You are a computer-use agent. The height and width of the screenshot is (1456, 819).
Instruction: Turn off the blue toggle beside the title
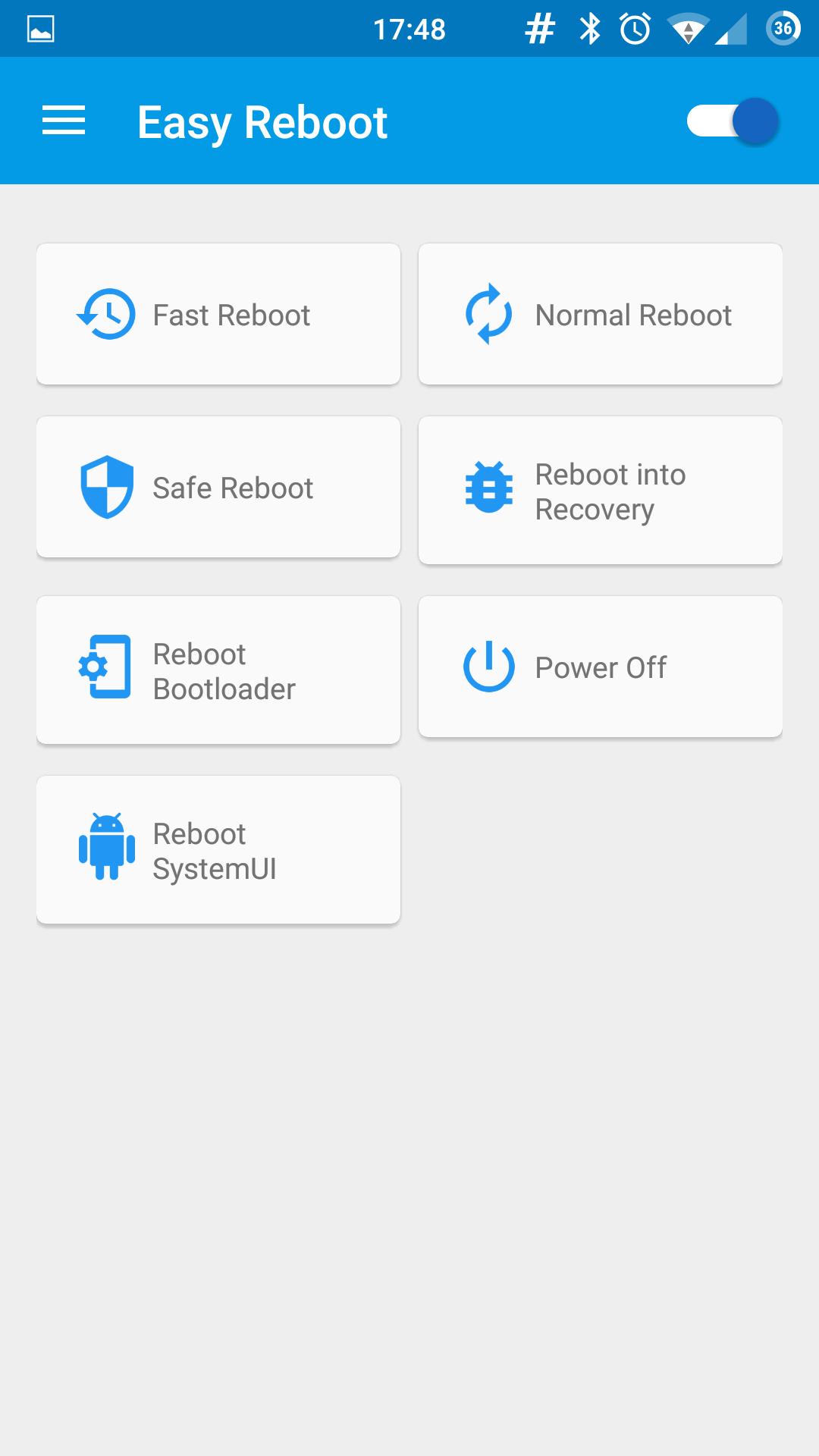tap(732, 121)
